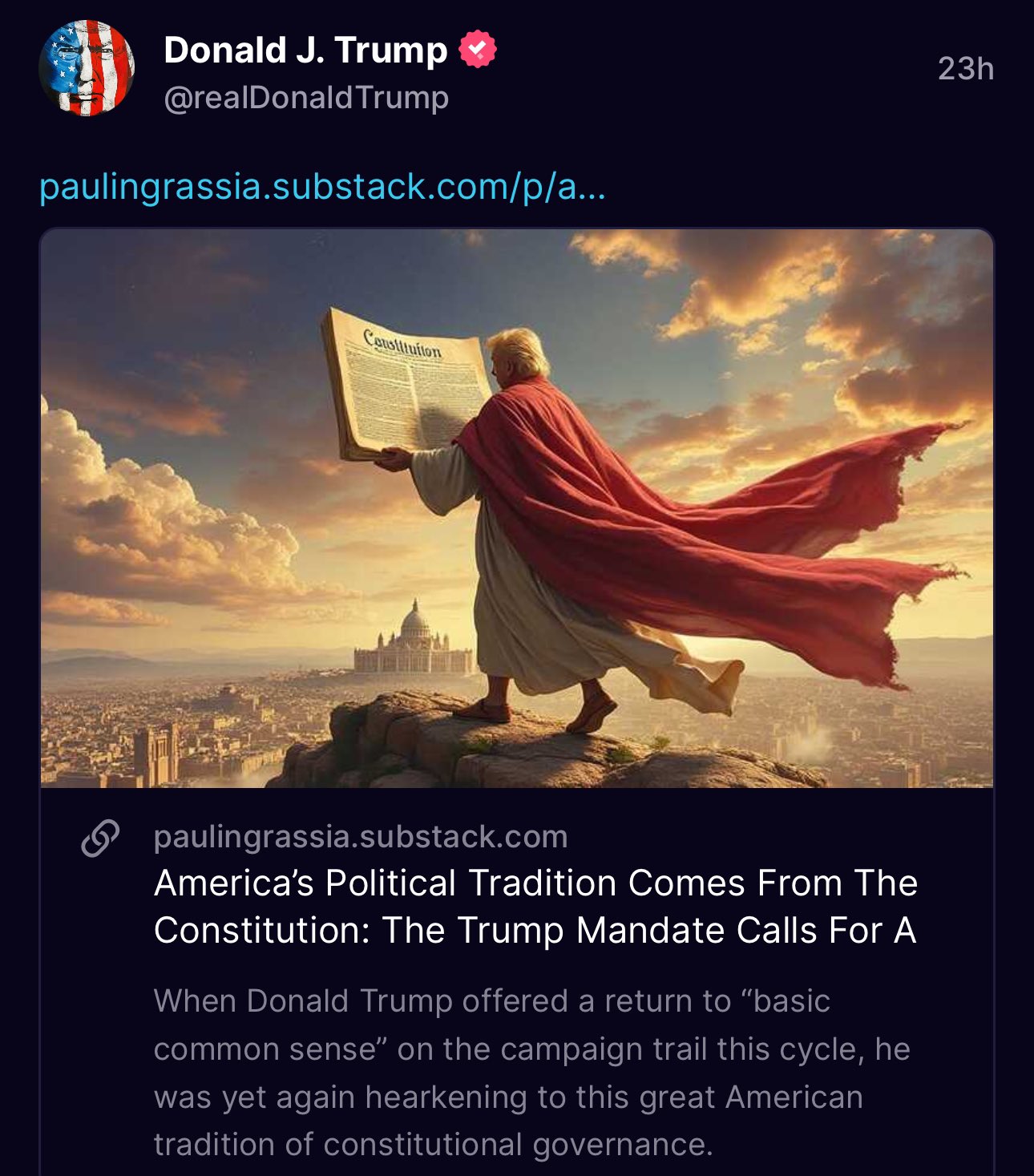Tap the @realDonaldTrump username

[305, 99]
